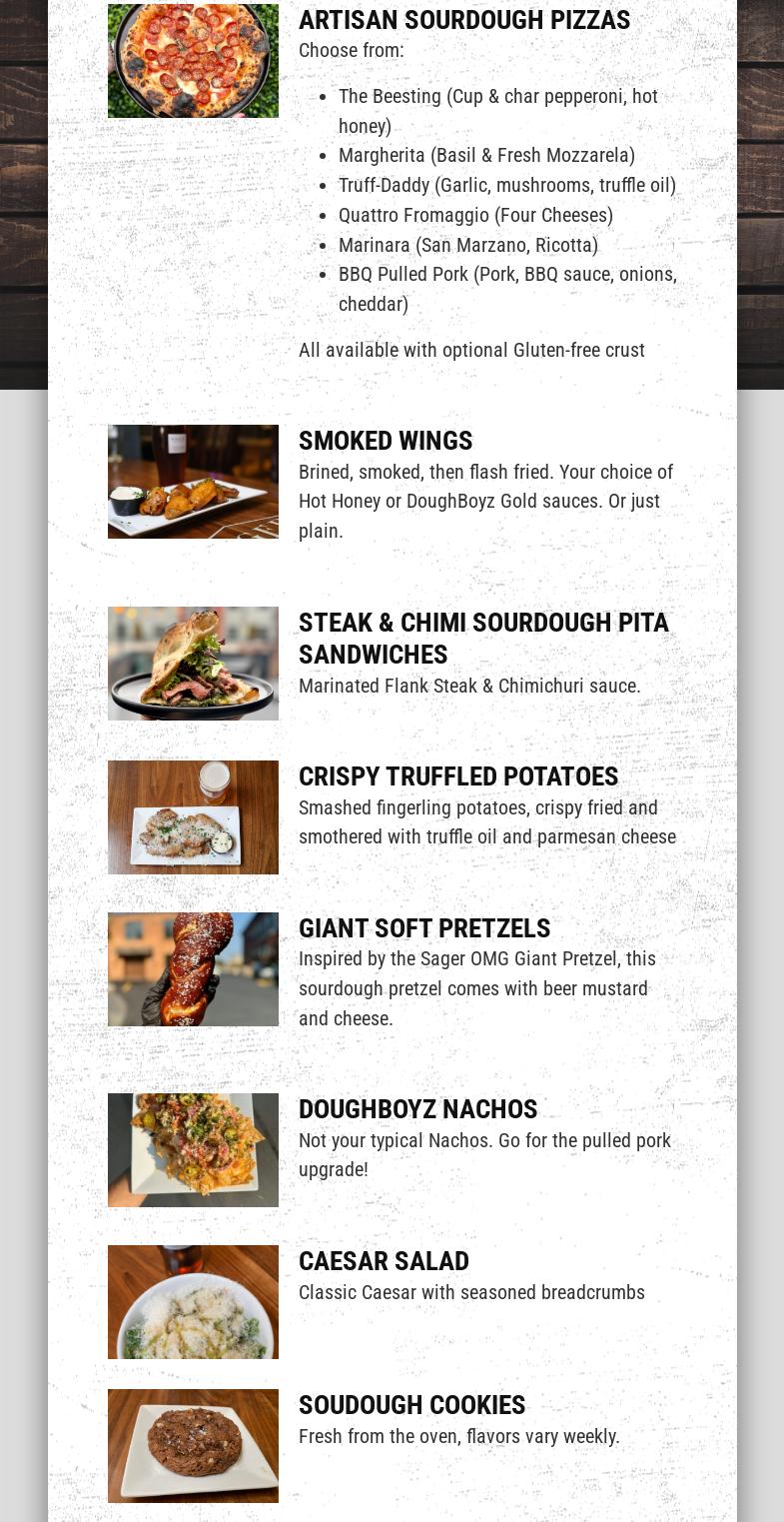
Task: Open the Artisan Sourdough Pizzas photo
Action: click(193, 61)
